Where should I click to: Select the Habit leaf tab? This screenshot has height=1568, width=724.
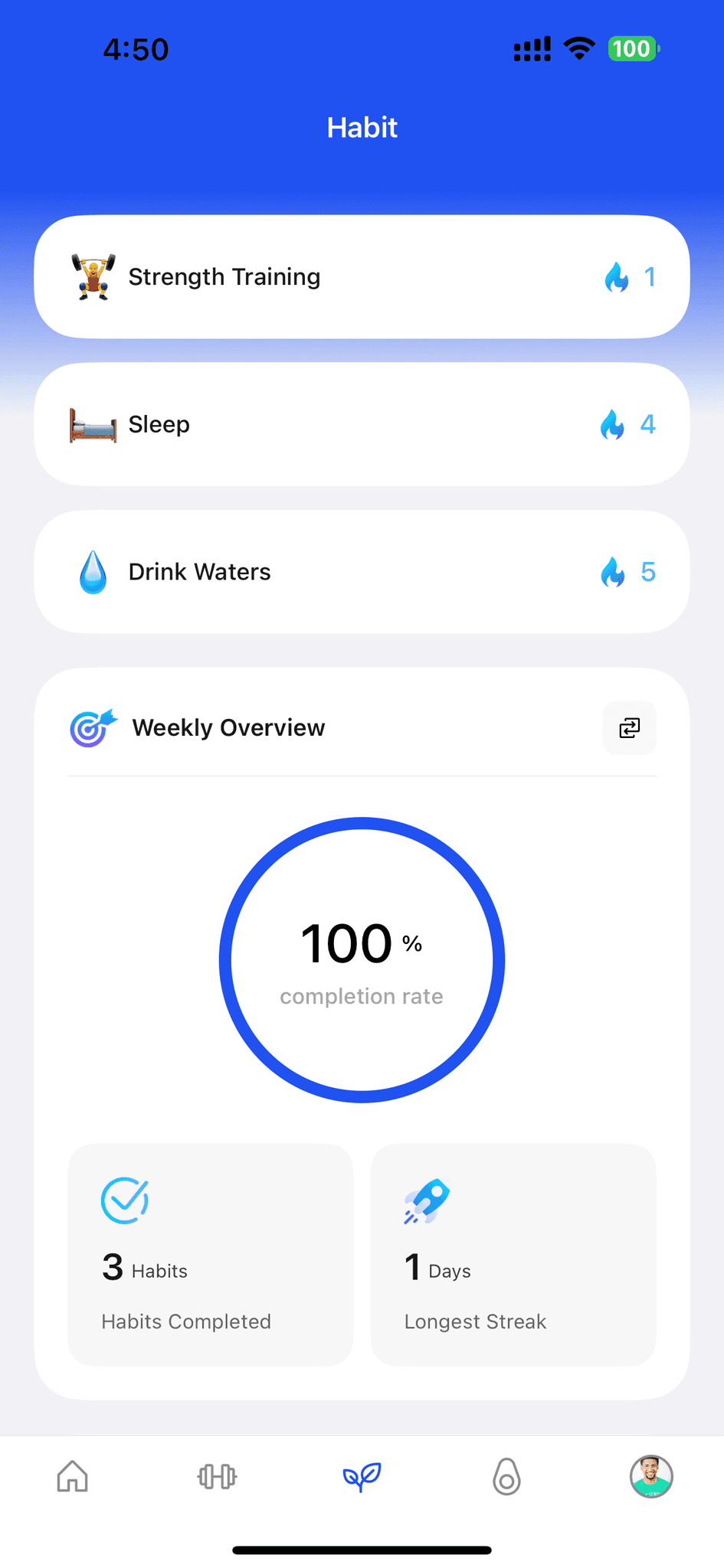[x=362, y=1476]
